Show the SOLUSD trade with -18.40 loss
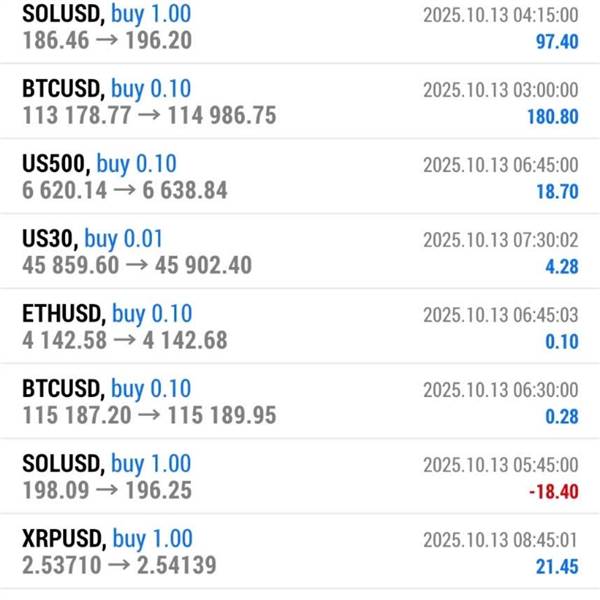 pyautogui.click(x=300, y=477)
